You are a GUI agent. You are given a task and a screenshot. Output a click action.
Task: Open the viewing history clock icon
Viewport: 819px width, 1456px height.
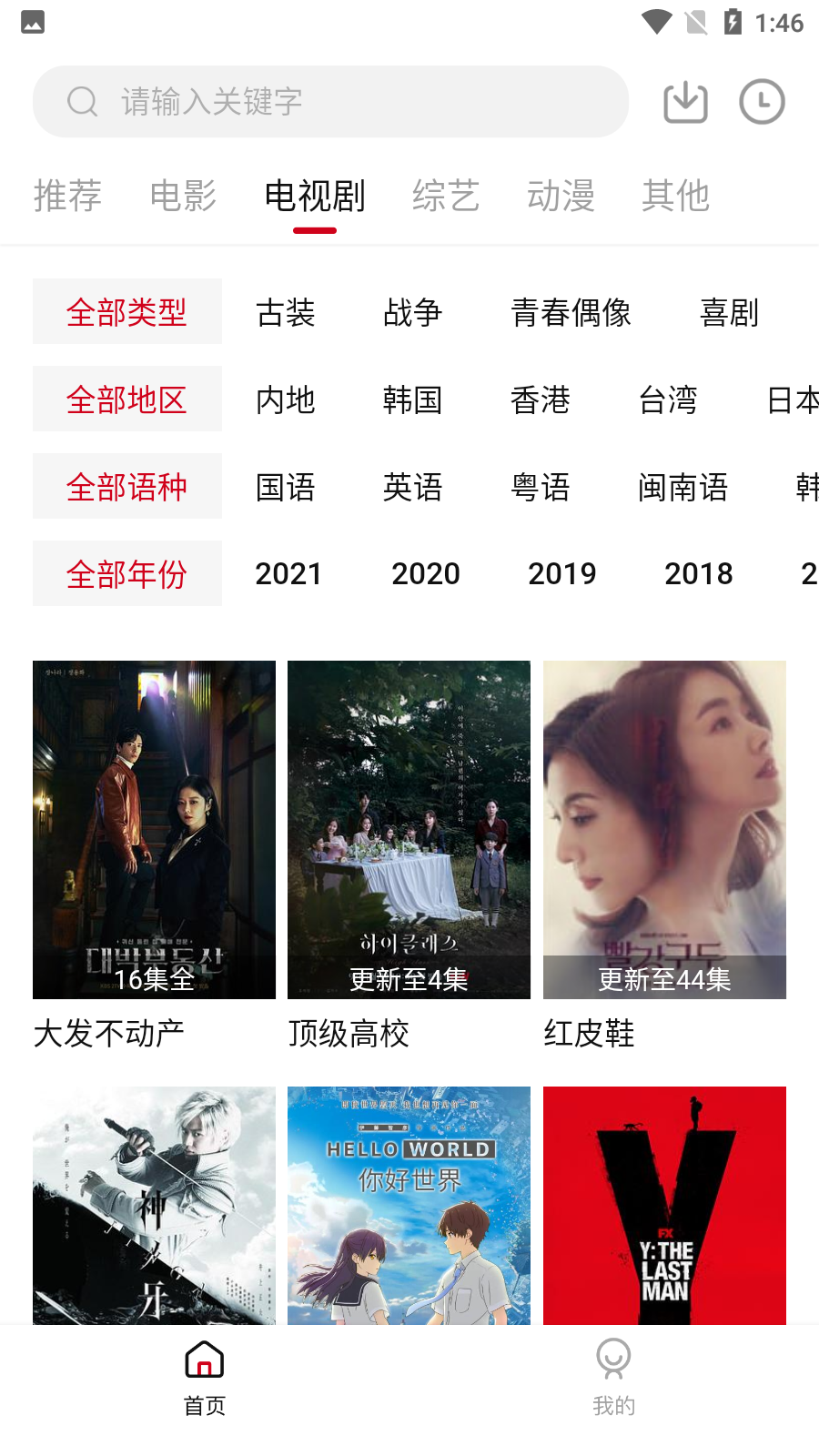point(761,102)
